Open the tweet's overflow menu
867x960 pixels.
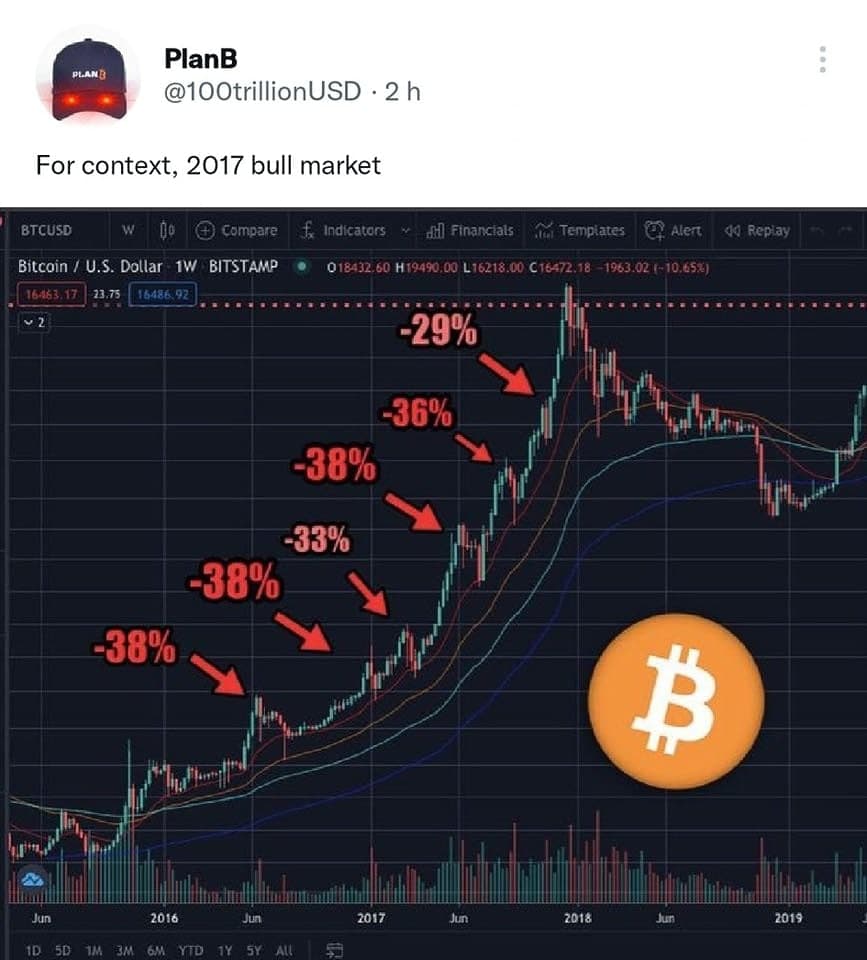[822, 59]
